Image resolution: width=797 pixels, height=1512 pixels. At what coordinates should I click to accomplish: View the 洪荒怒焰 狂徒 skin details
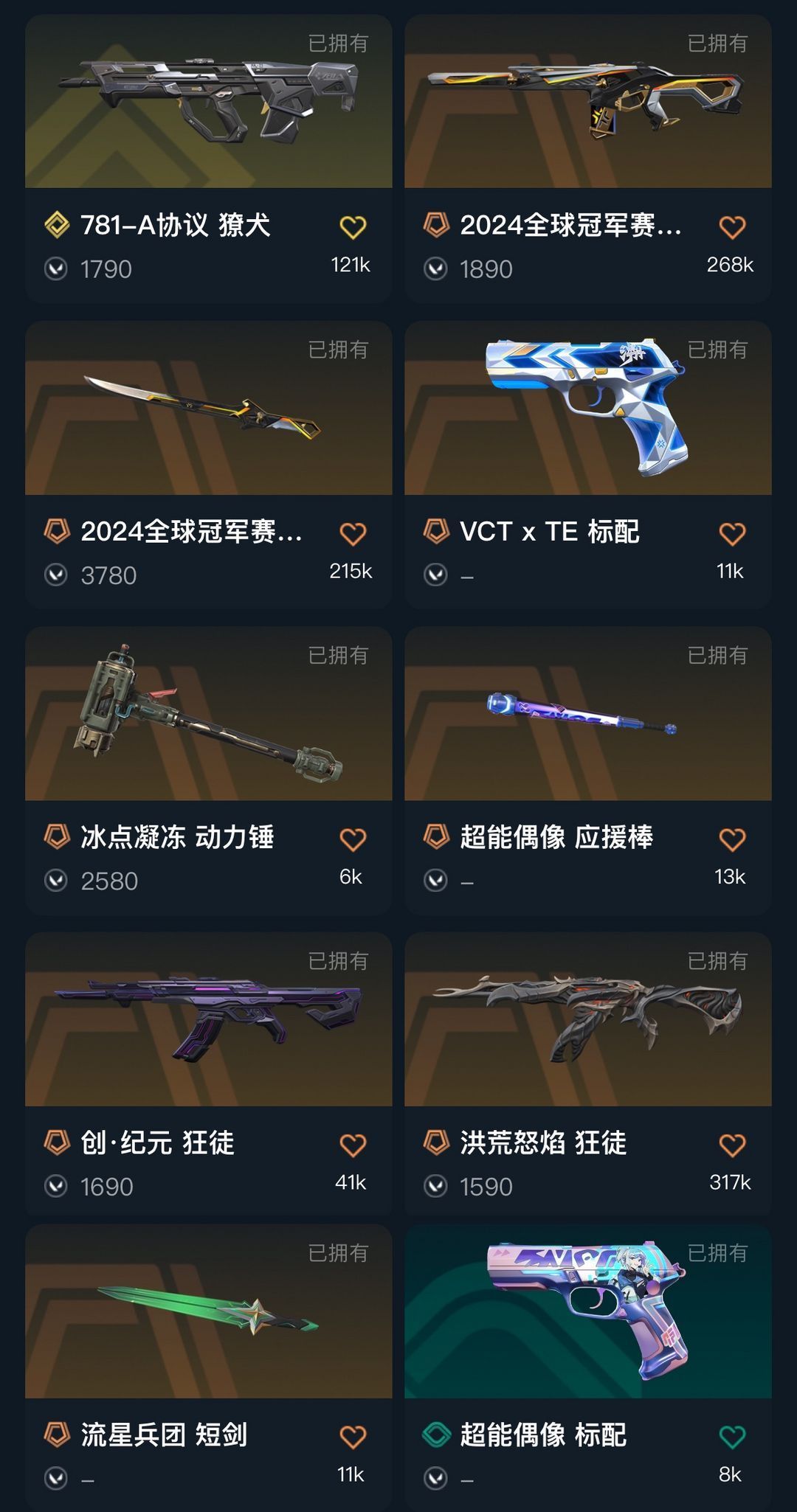pos(587,1074)
